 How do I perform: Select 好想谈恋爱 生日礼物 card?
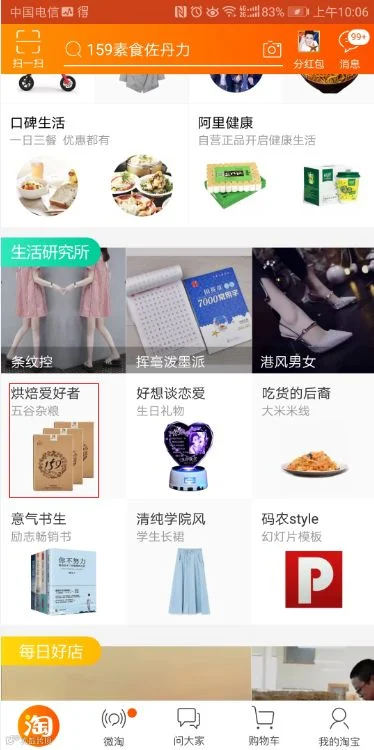click(x=189, y=437)
